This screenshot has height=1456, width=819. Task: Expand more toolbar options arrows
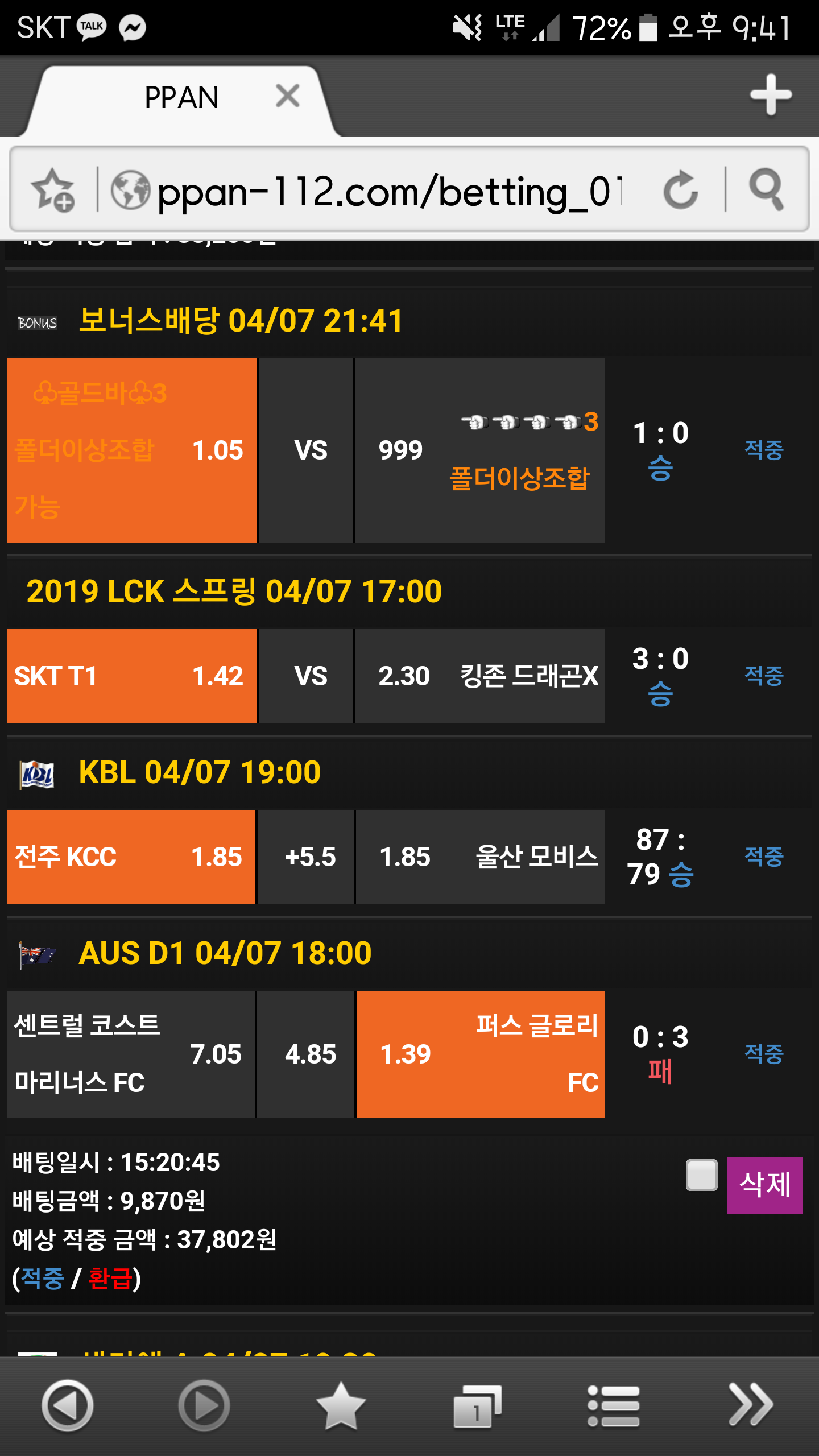tap(750, 1406)
